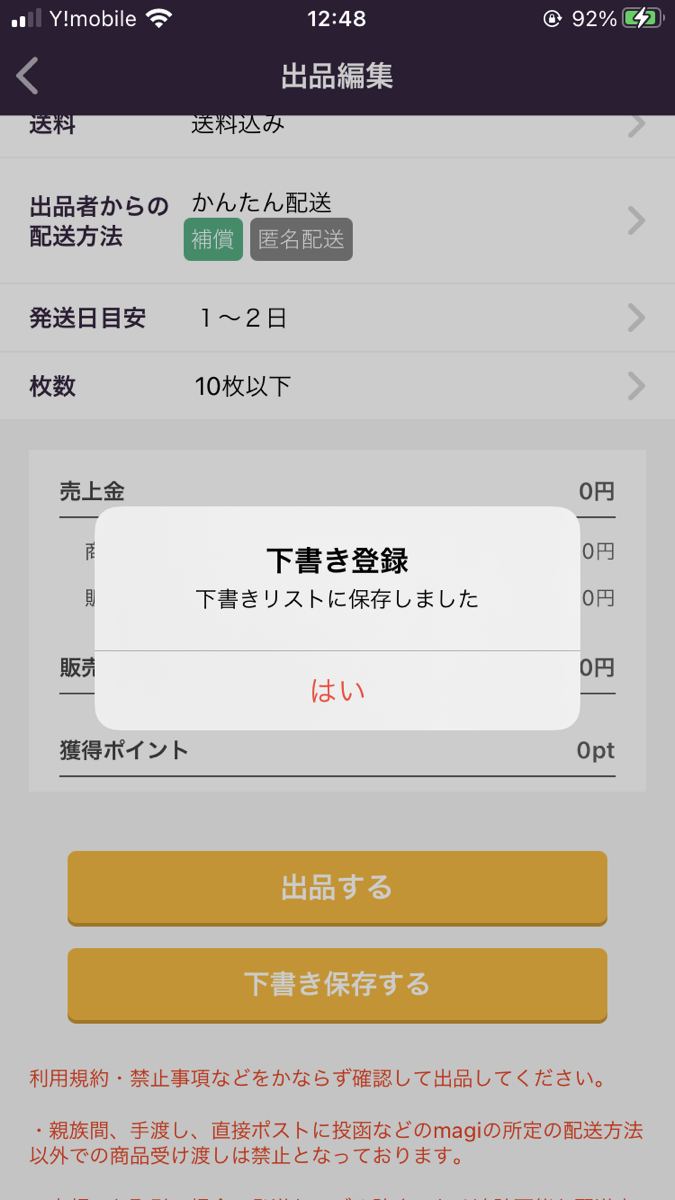Edit the 発送日目安 shipping days

(337, 318)
